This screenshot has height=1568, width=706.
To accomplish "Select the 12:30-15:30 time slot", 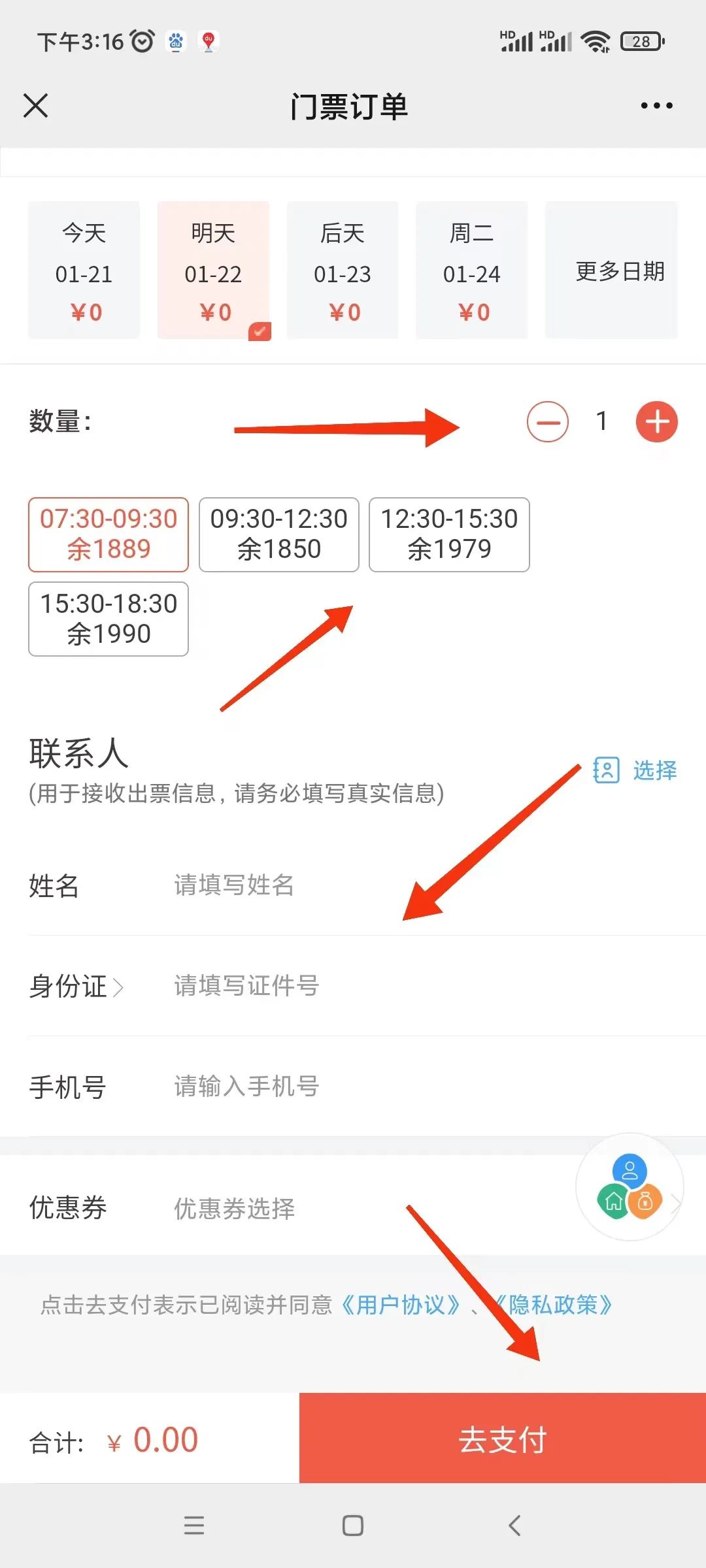I will [x=449, y=534].
